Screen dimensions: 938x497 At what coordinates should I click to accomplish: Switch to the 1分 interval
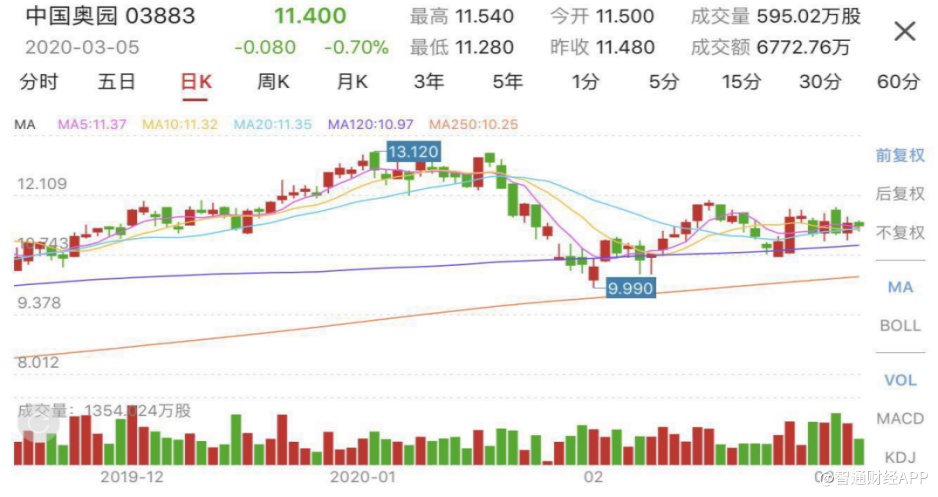tap(585, 82)
